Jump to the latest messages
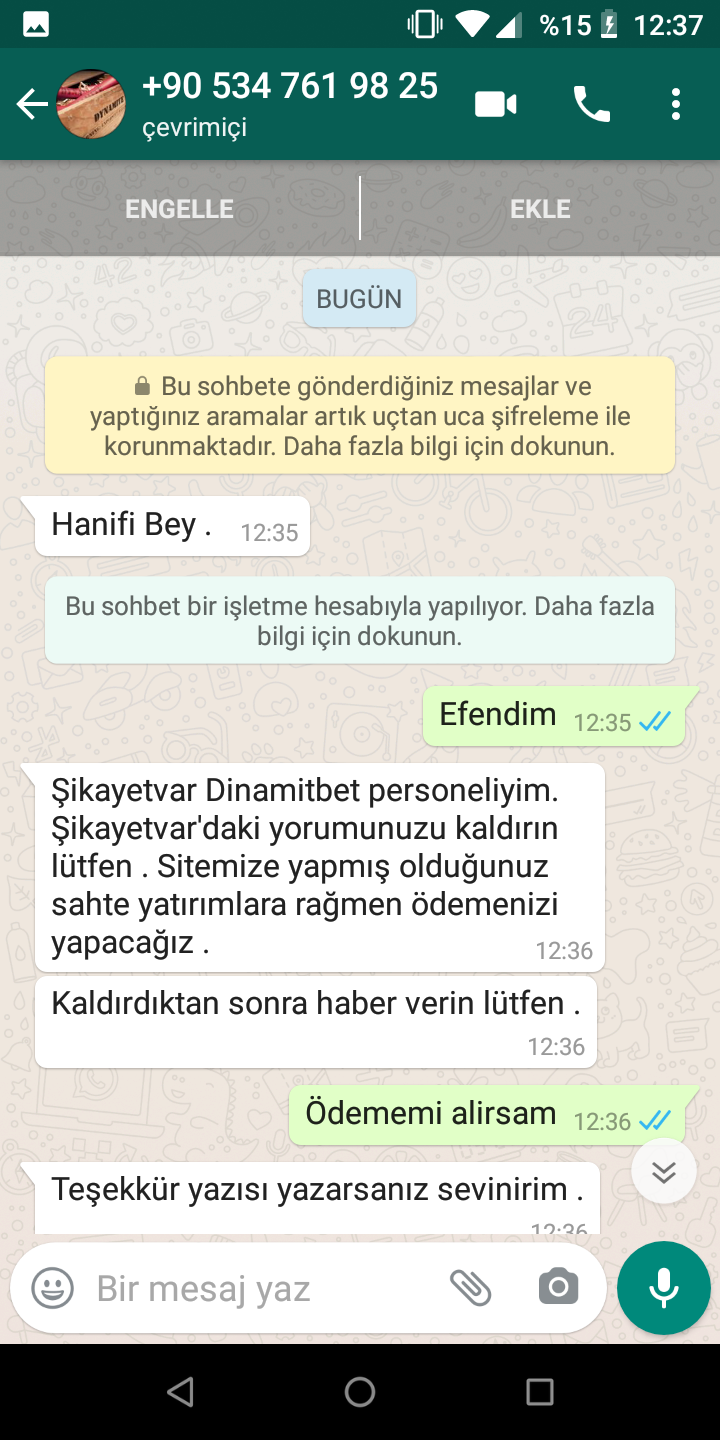Image resolution: width=720 pixels, height=1440 pixels. click(664, 1171)
